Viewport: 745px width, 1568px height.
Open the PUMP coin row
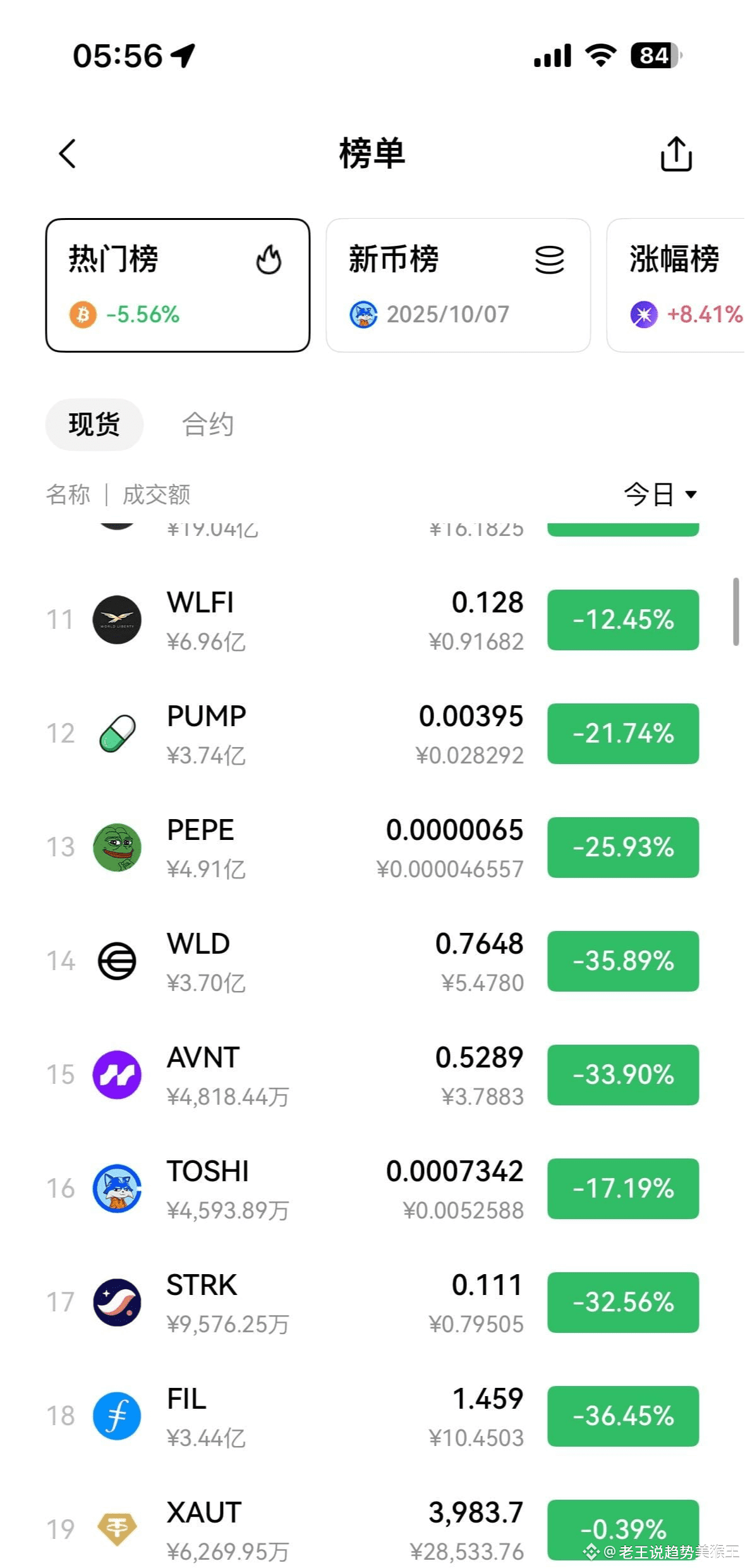pyautogui.click(x=316, y=734)
